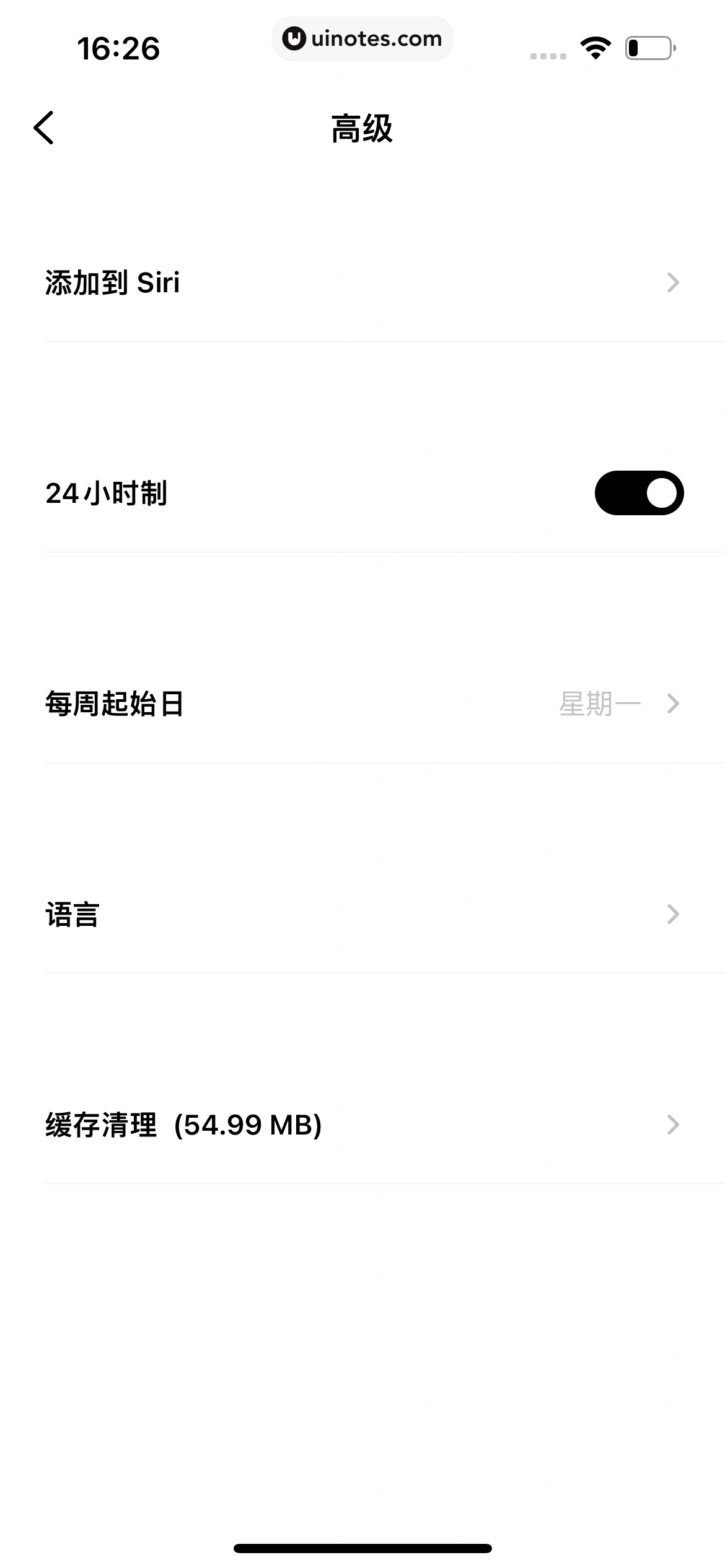Click the chevron beside 缓存清理

click(674, 1125)
